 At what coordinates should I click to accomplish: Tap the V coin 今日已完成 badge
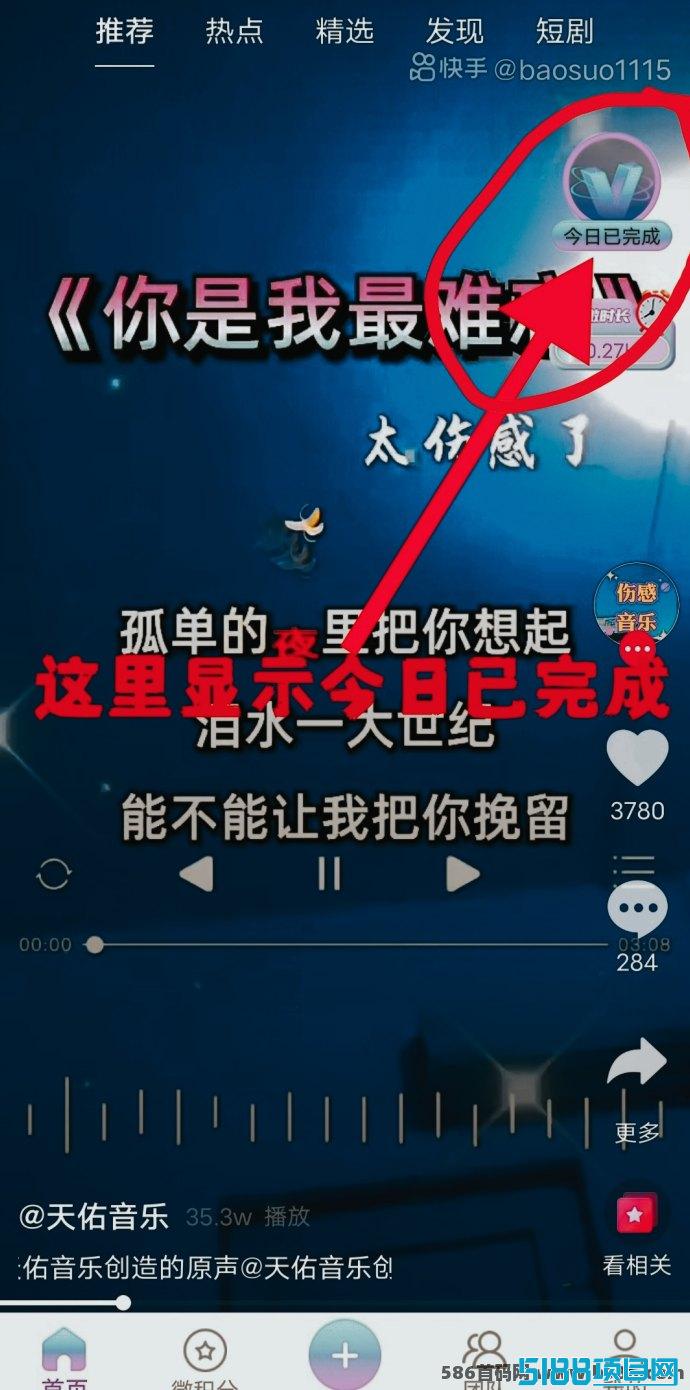(x=612, y=192)
